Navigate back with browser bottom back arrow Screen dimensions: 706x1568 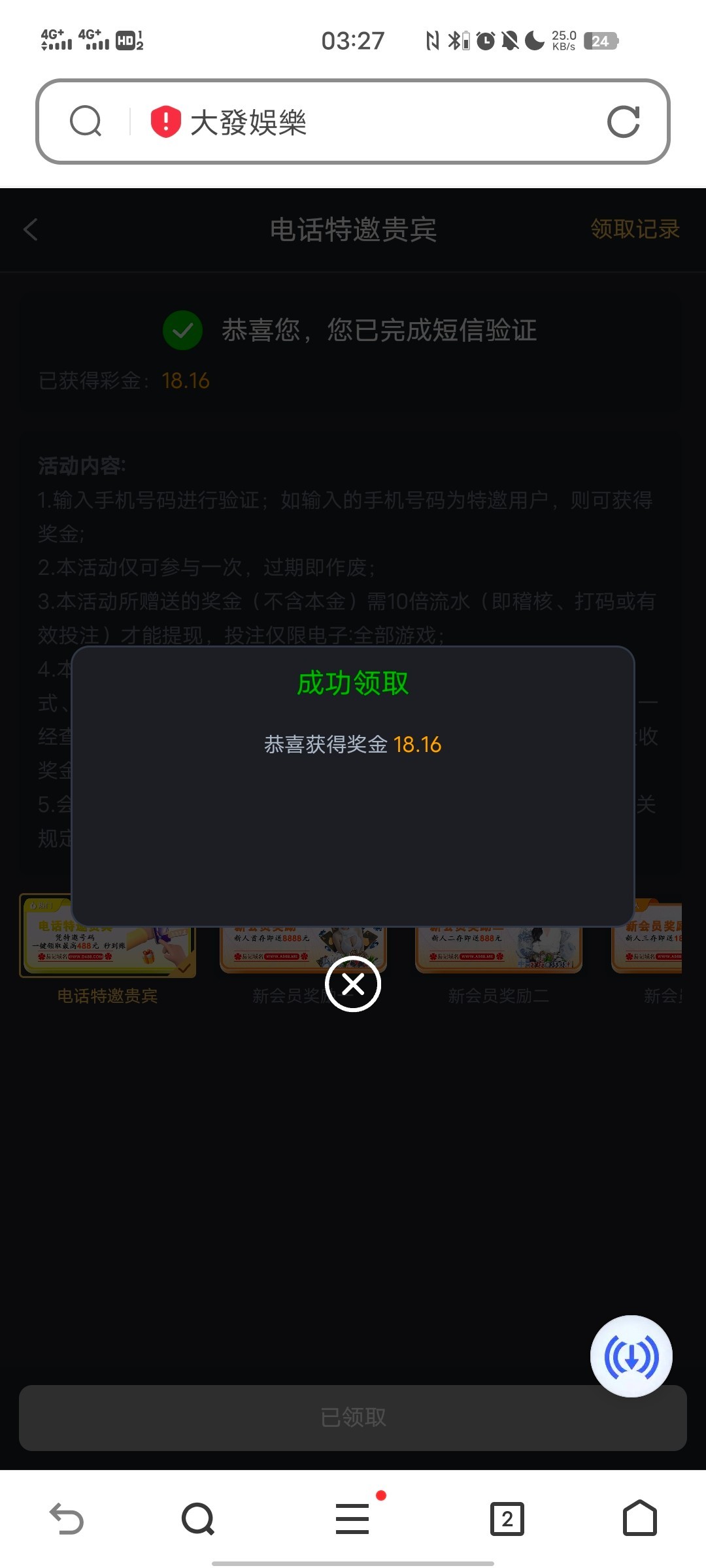click(67, 1518)
